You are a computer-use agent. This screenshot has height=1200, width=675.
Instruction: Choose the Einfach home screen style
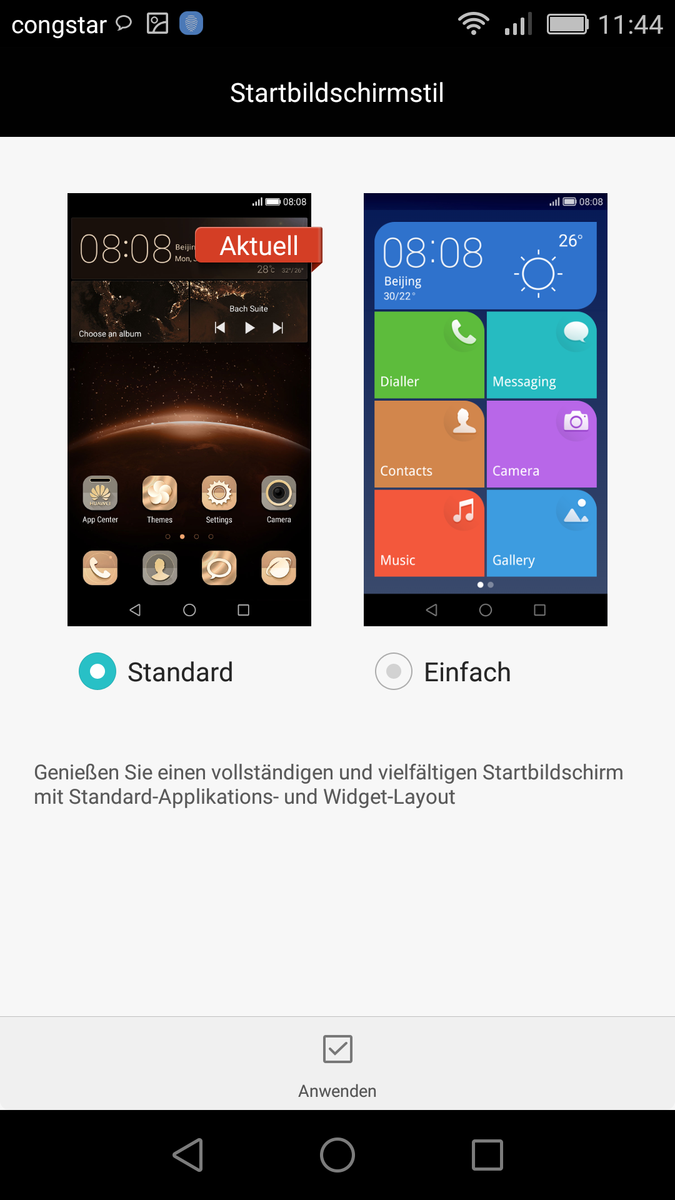[x=393, y=672]
